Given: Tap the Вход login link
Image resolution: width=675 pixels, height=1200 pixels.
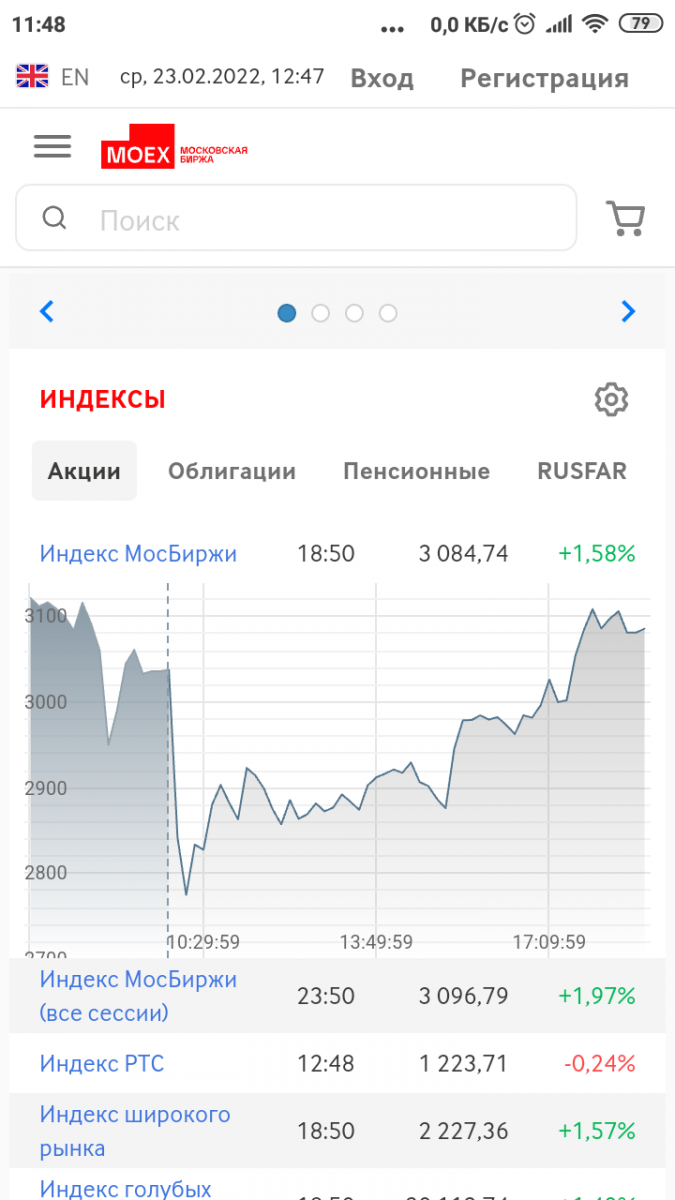Looking at the screenshot, I should (x=382, y=78).
